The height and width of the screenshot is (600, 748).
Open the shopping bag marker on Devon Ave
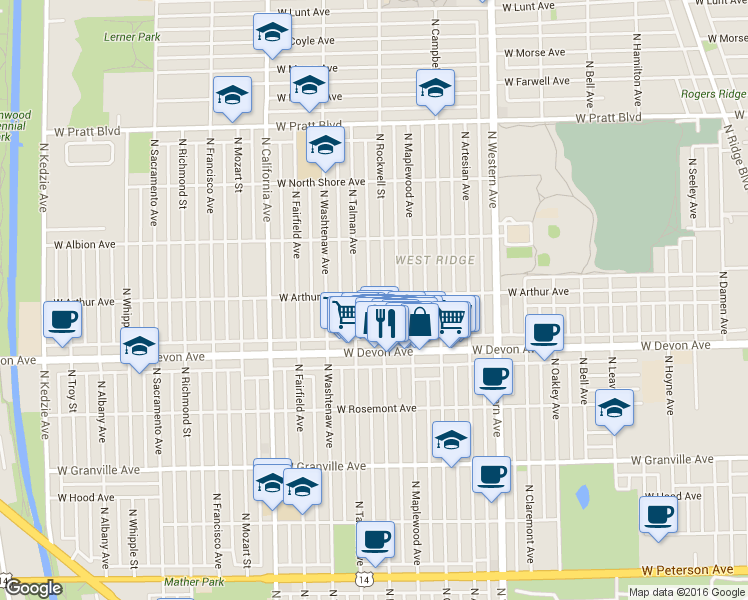(421, 322)
